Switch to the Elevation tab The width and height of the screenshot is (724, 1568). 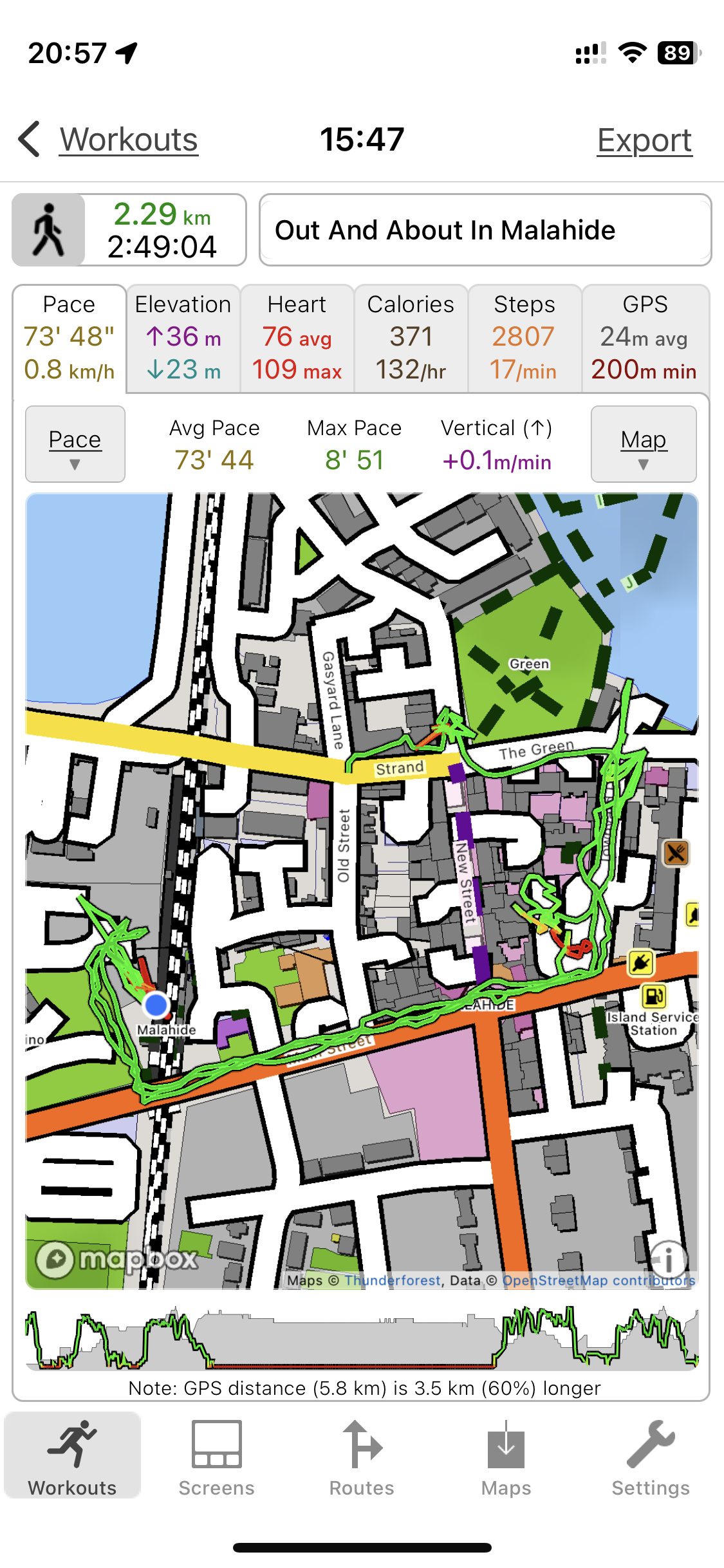tap(183, 339)
